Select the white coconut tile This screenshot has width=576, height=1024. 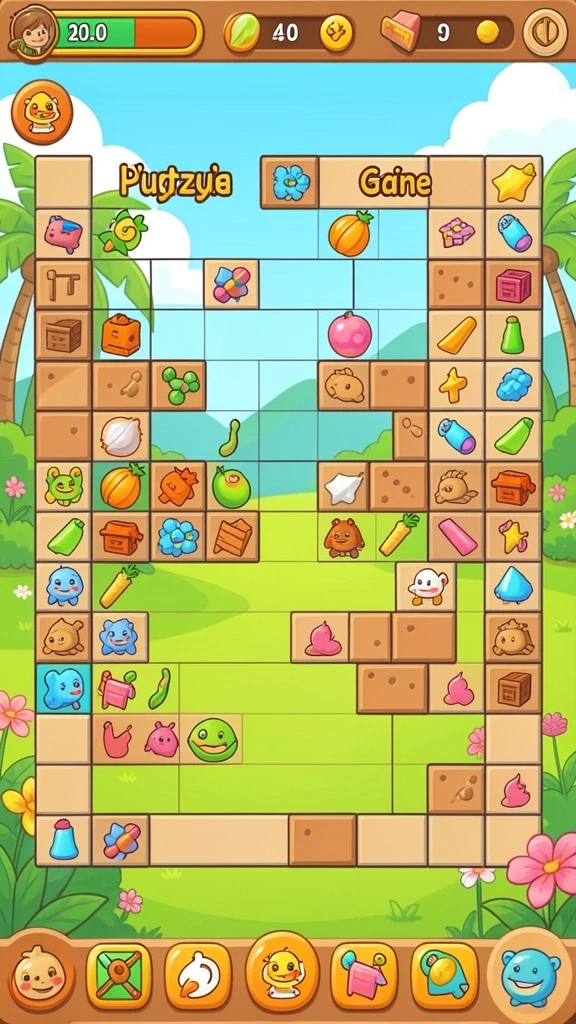[121, 436]
